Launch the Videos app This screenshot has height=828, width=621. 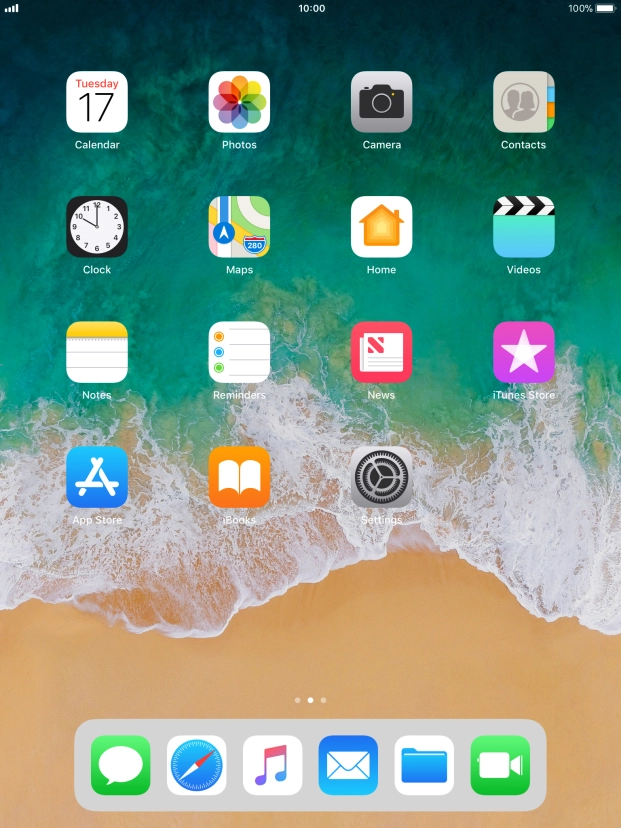(x=523, y=227)
